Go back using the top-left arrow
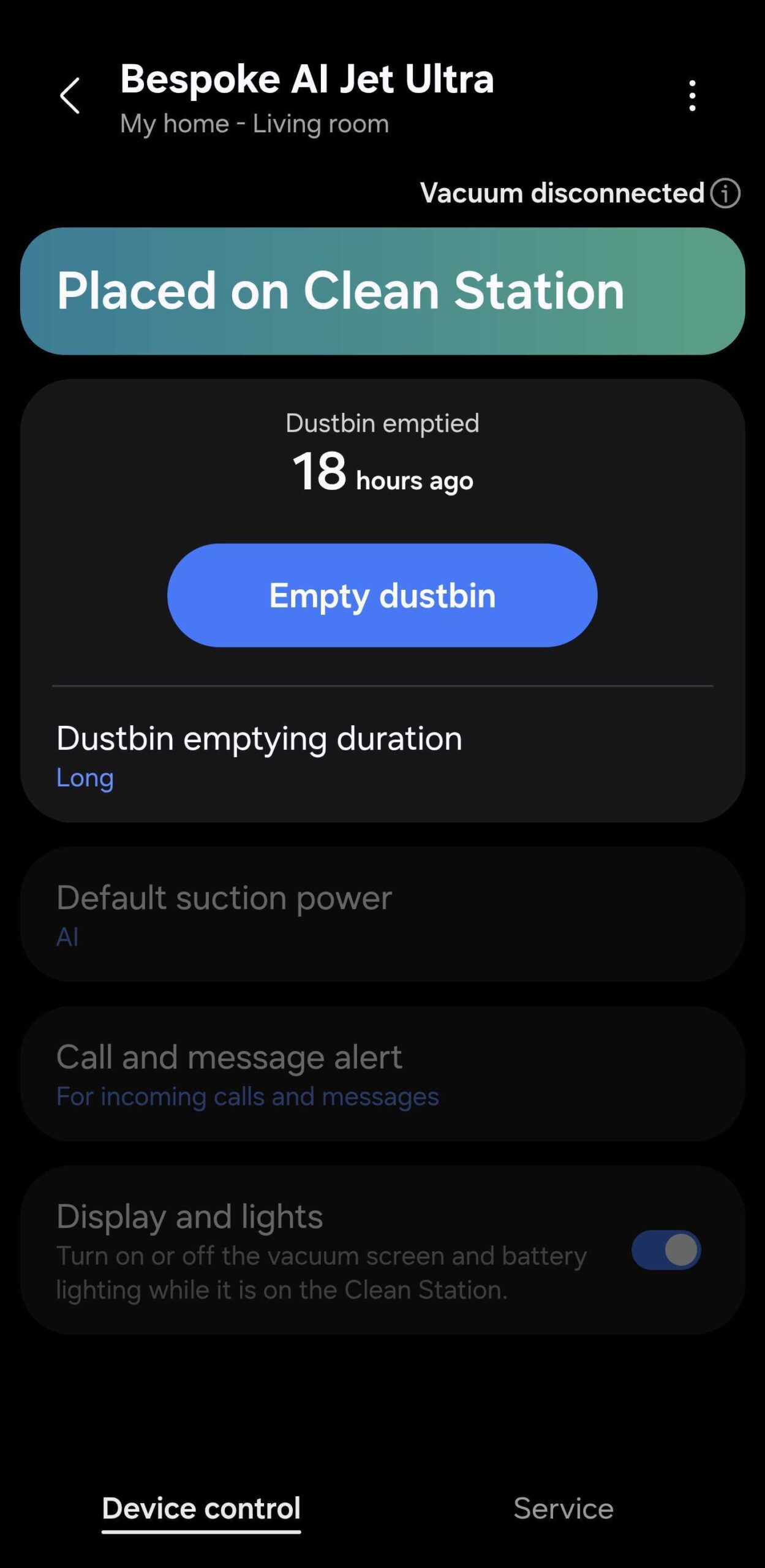765x1568 pixels. 70,96
